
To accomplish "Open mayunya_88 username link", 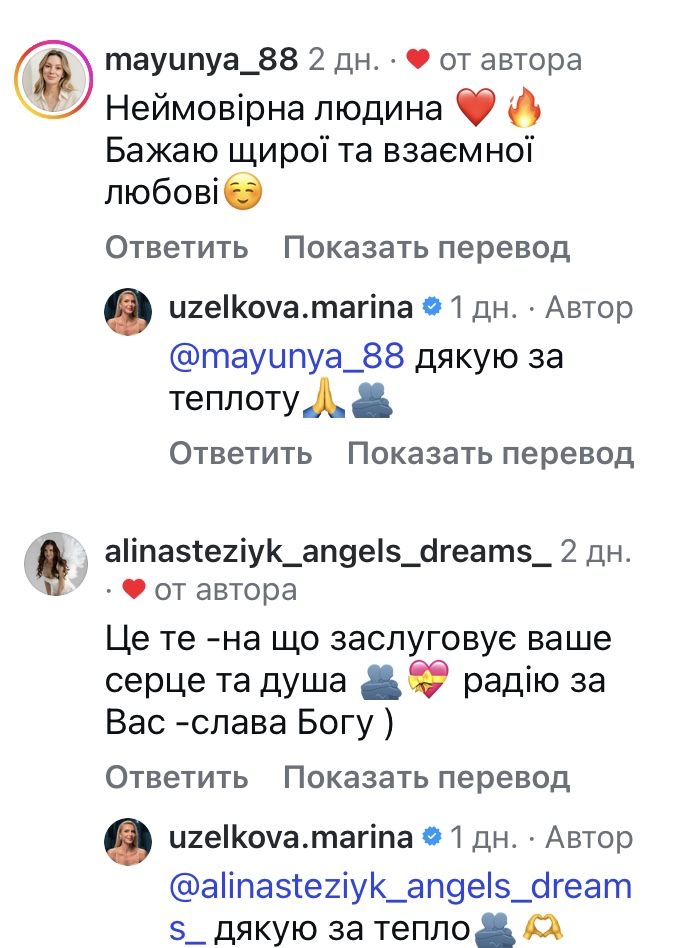I will [x=201, y=60].
